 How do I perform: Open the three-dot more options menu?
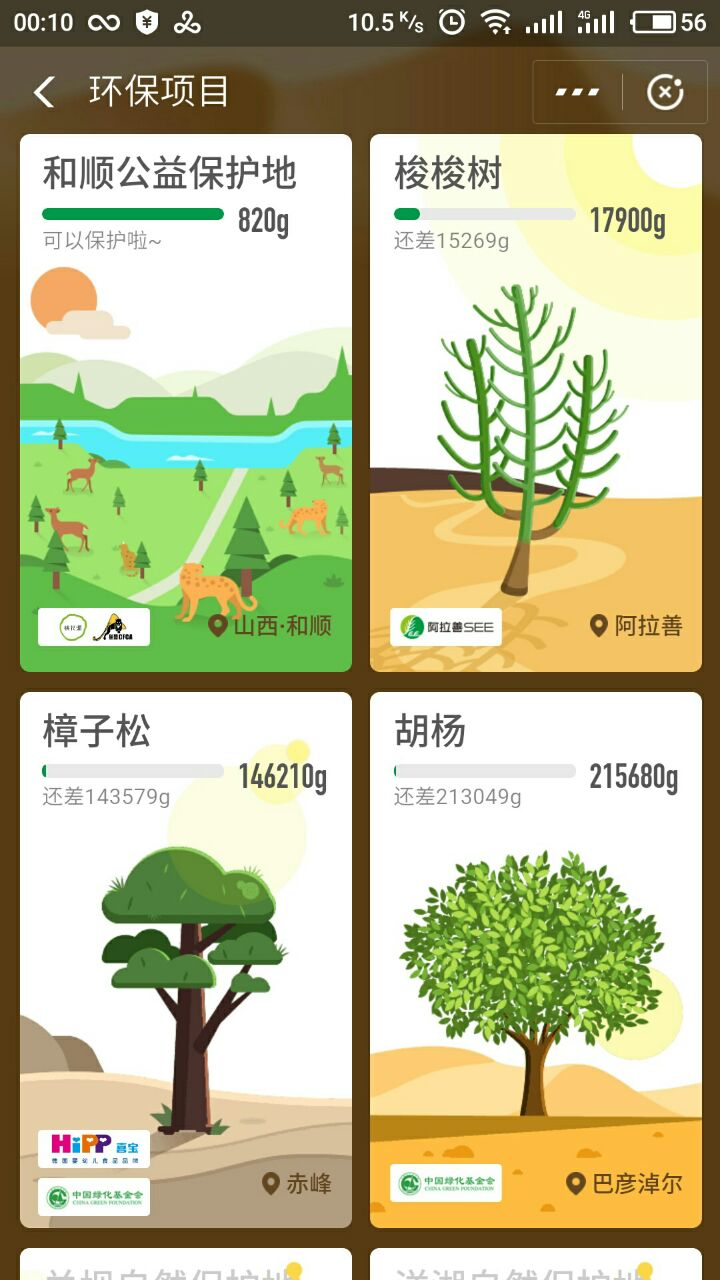[x=577, y=93]
